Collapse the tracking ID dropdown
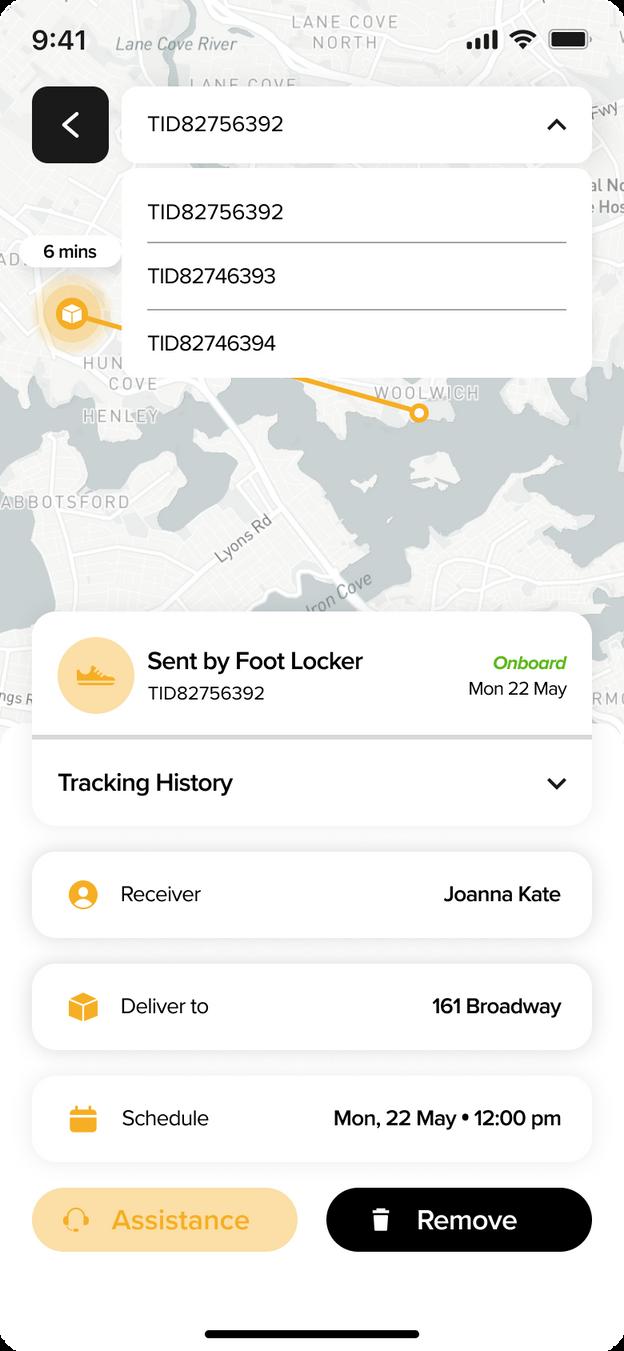The width and height of the screenshot is (624, 1351). (x=556, y=125)
